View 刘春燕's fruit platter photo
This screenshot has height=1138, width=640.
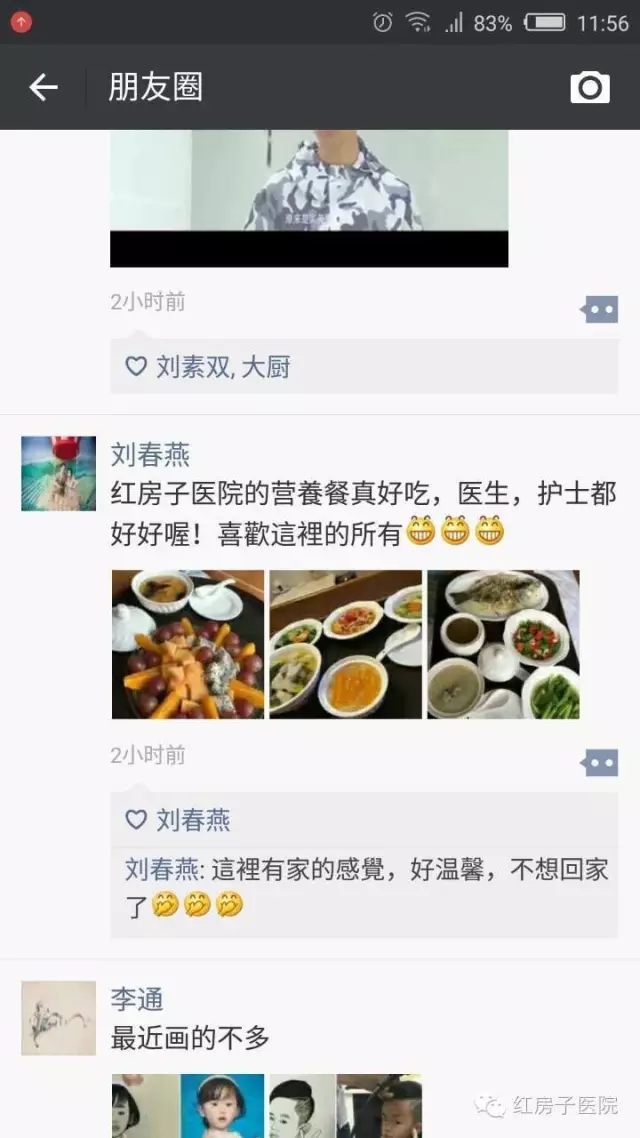[187, 644]
